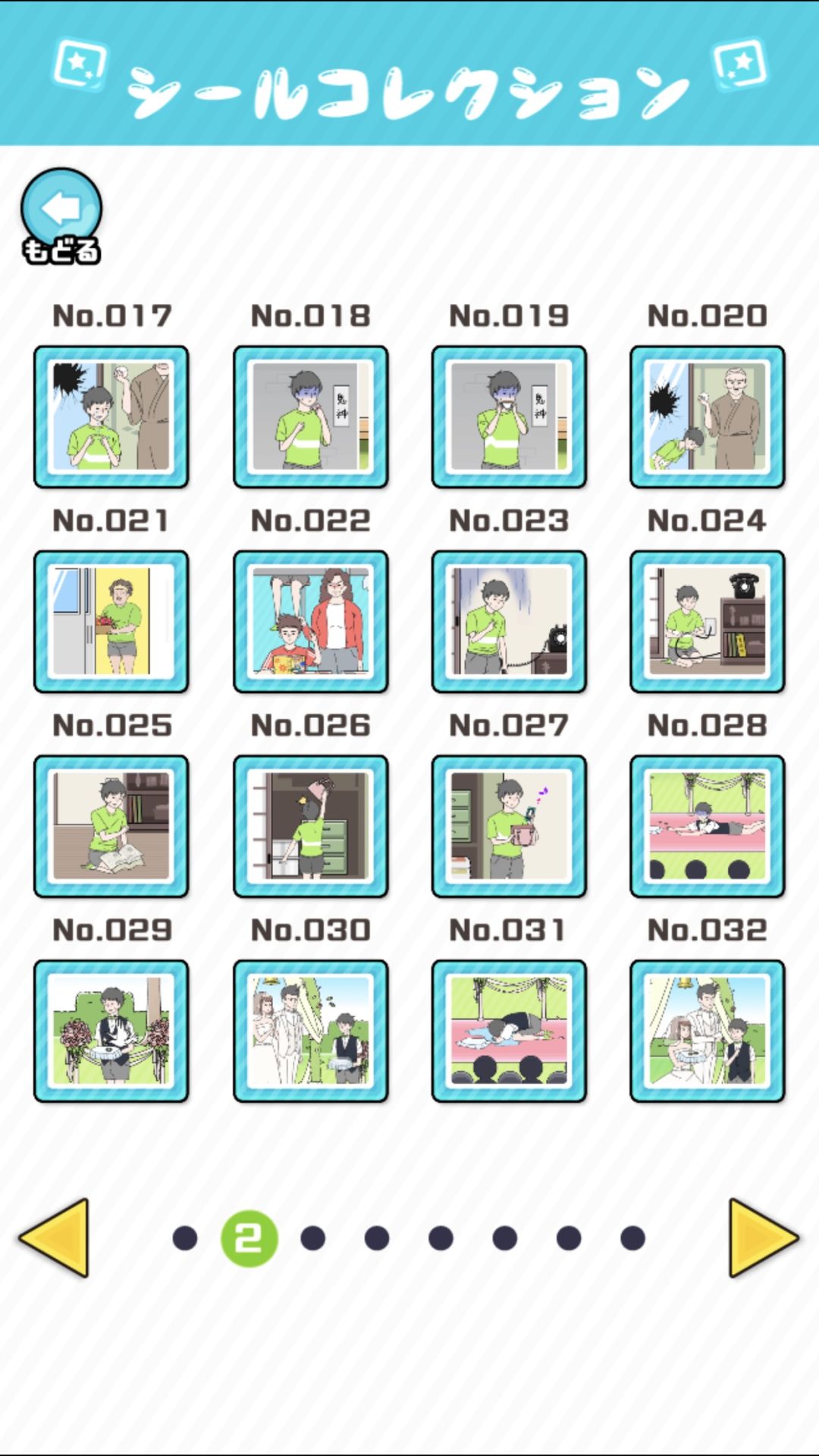Select sticker No.027 music phone scene
Viewport: 819px width, 1456px height.
[x=509, y=825]
